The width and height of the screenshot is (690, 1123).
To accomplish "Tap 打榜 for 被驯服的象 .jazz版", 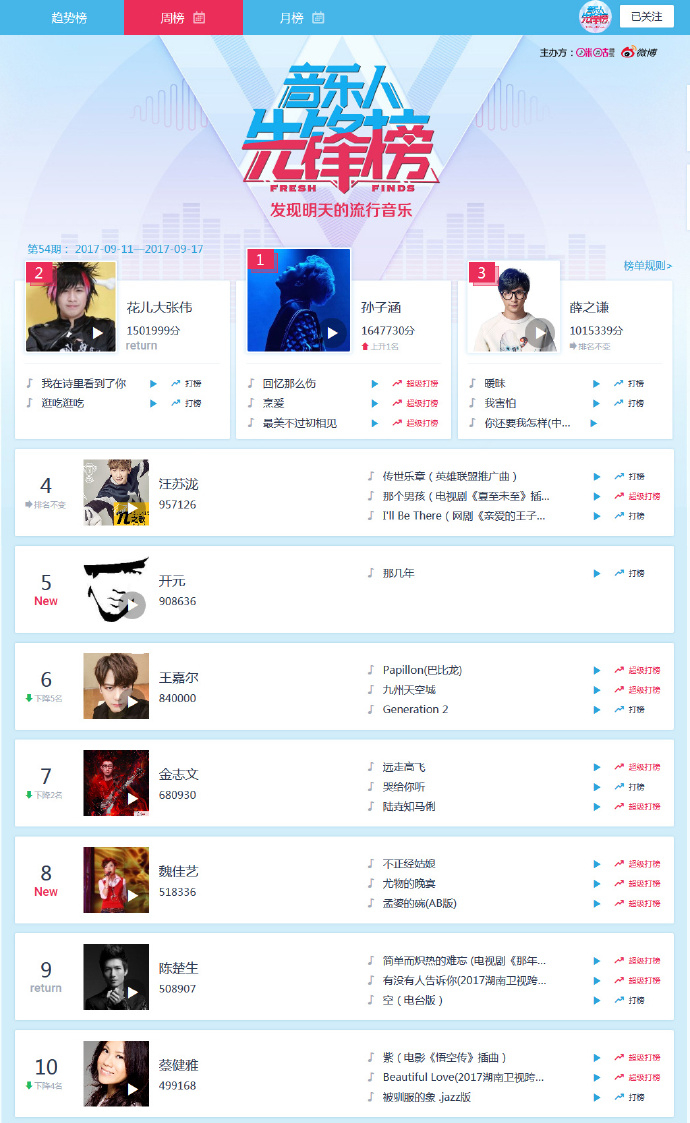I will (629, 1097).
